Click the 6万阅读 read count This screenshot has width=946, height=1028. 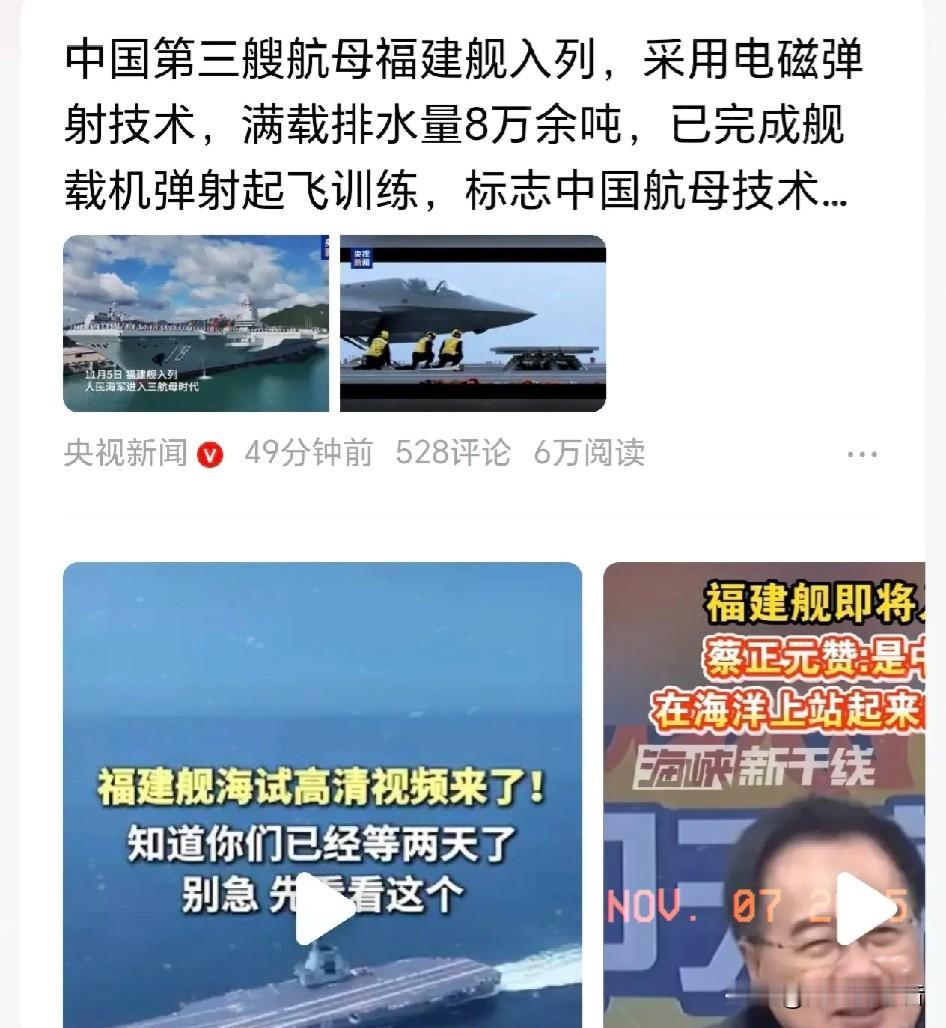[x=591, y=453]
